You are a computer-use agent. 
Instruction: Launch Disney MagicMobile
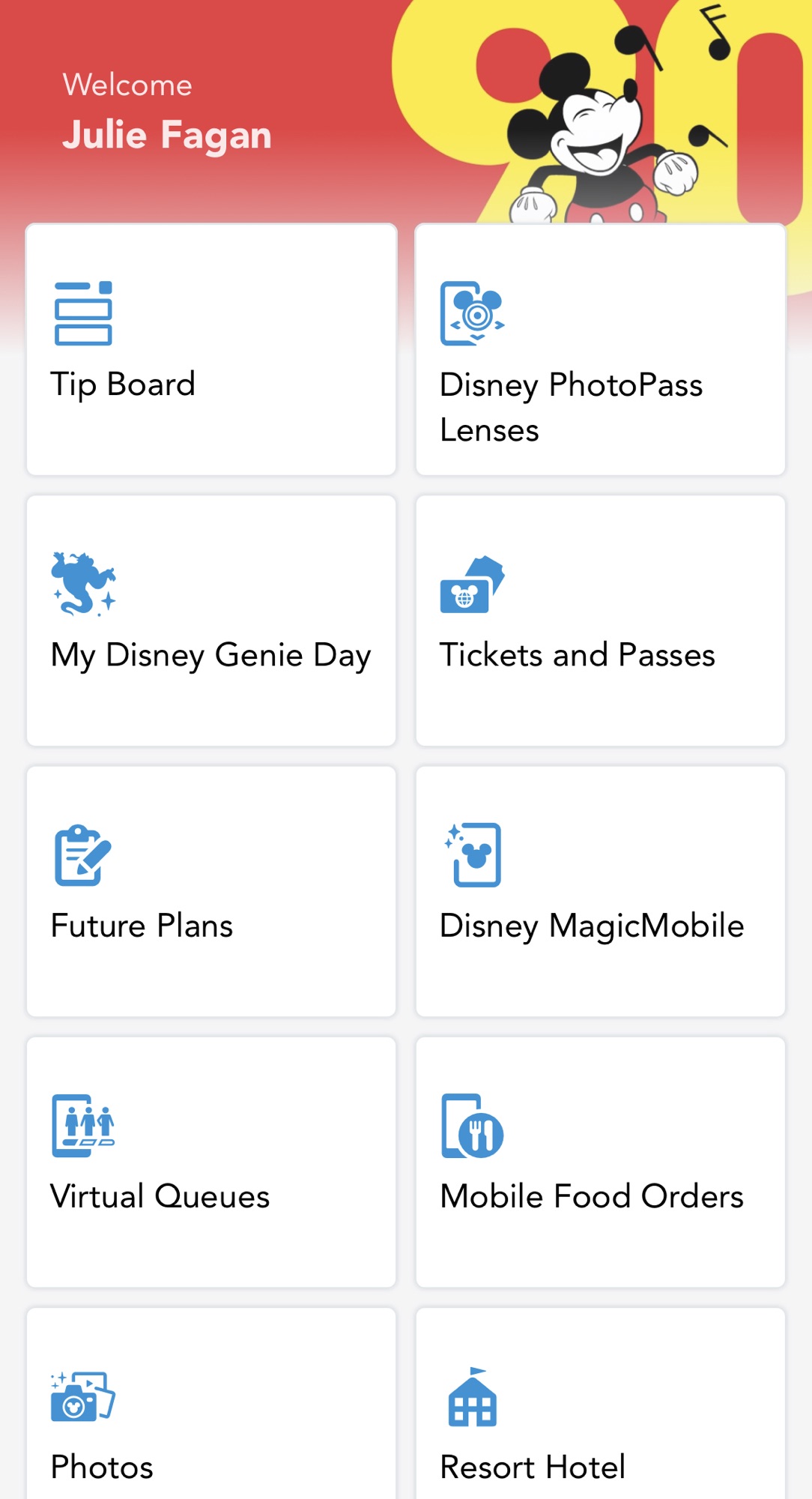(601, 891)
